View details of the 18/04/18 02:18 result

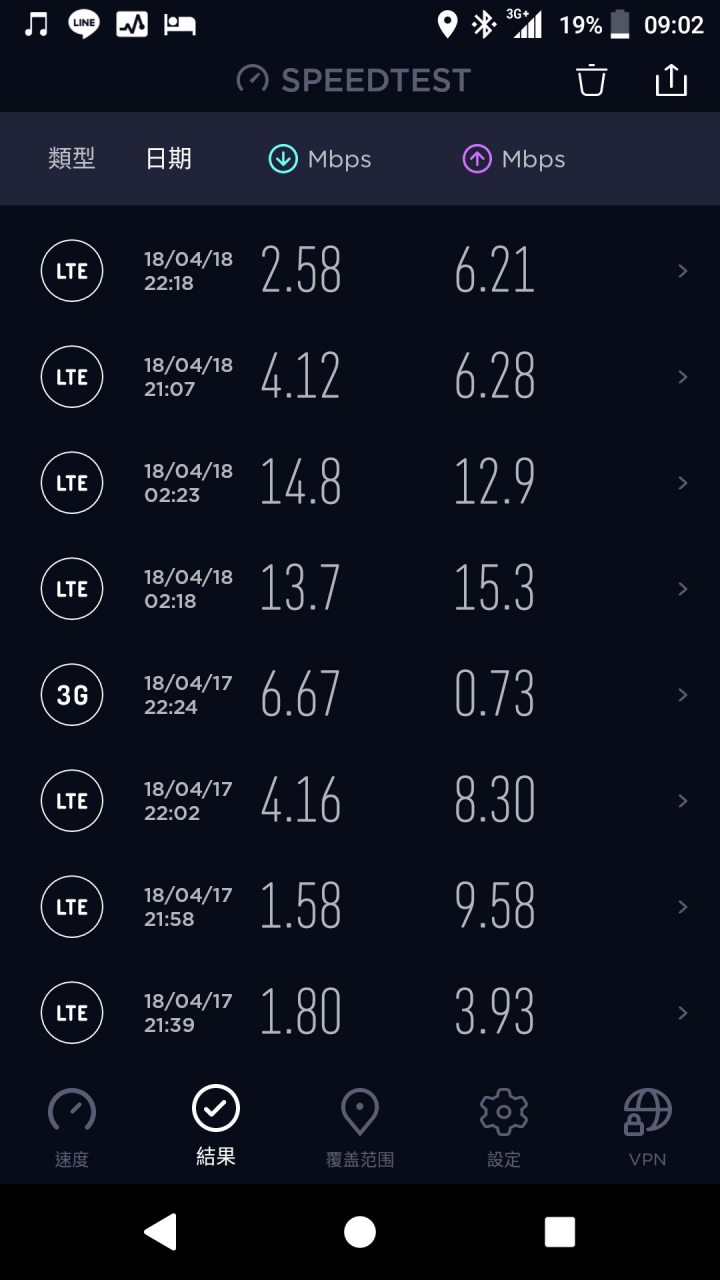pos(360,589)
